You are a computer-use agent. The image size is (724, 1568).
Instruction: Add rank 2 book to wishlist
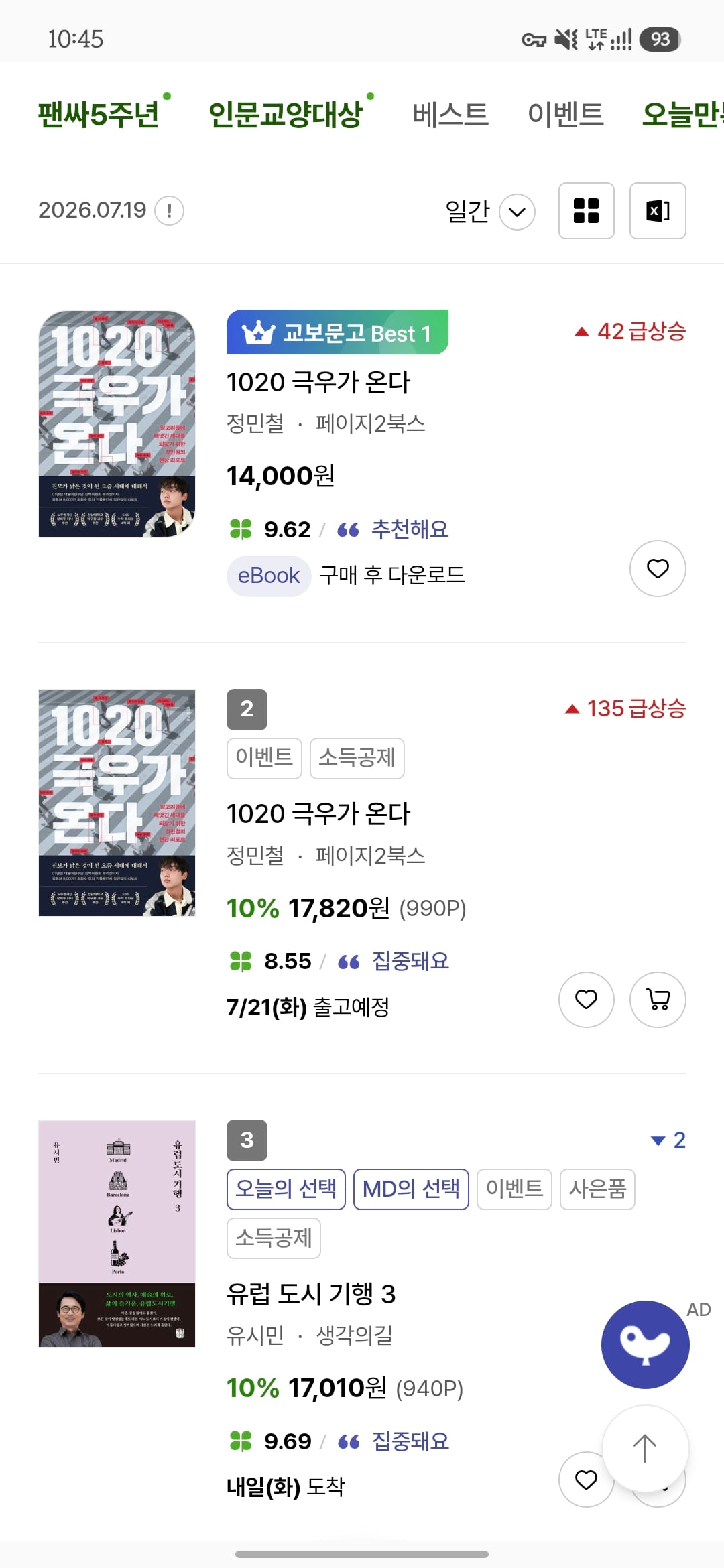(587, 1000)
